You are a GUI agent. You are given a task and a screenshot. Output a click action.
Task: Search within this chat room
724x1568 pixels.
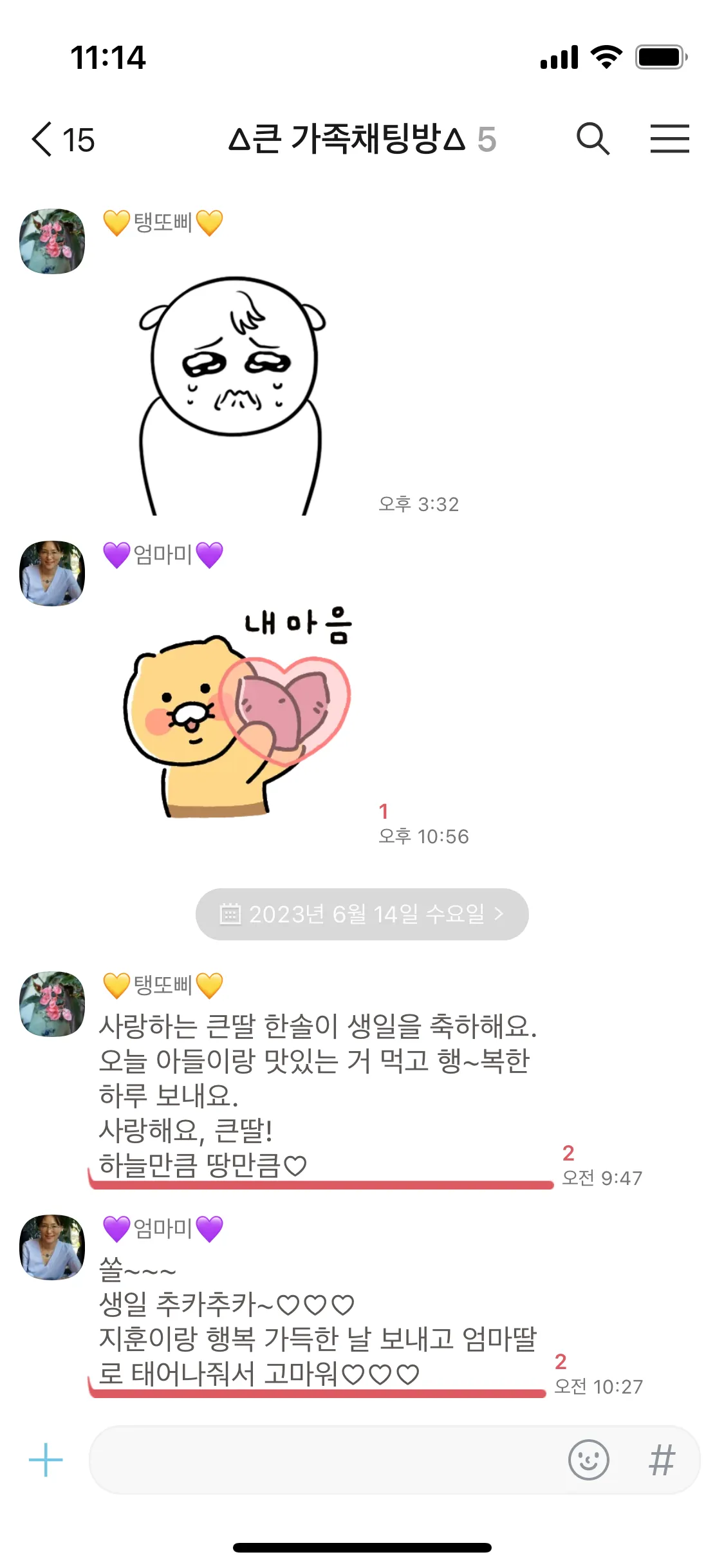(x=592, y=139)
